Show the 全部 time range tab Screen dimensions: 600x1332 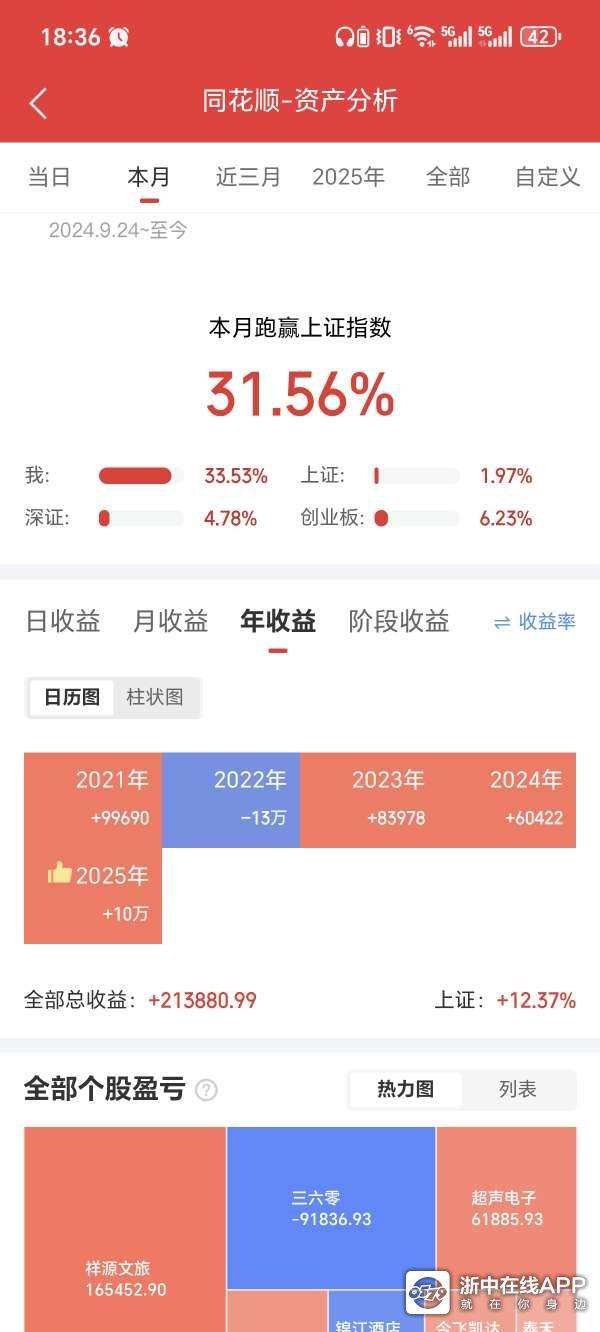pos(447,178)
